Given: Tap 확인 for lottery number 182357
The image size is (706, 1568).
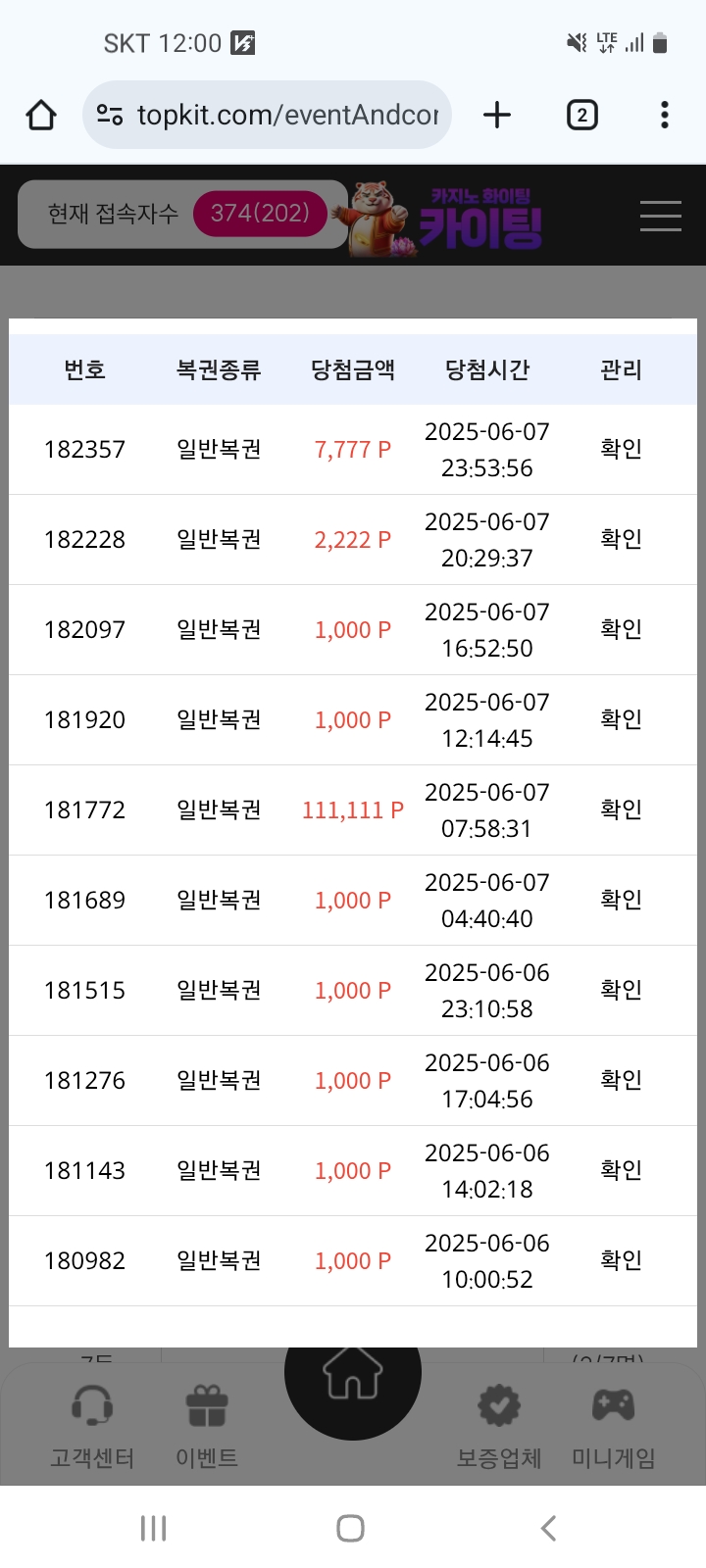Looking at the screenshot, I should [x=621, y=449].
